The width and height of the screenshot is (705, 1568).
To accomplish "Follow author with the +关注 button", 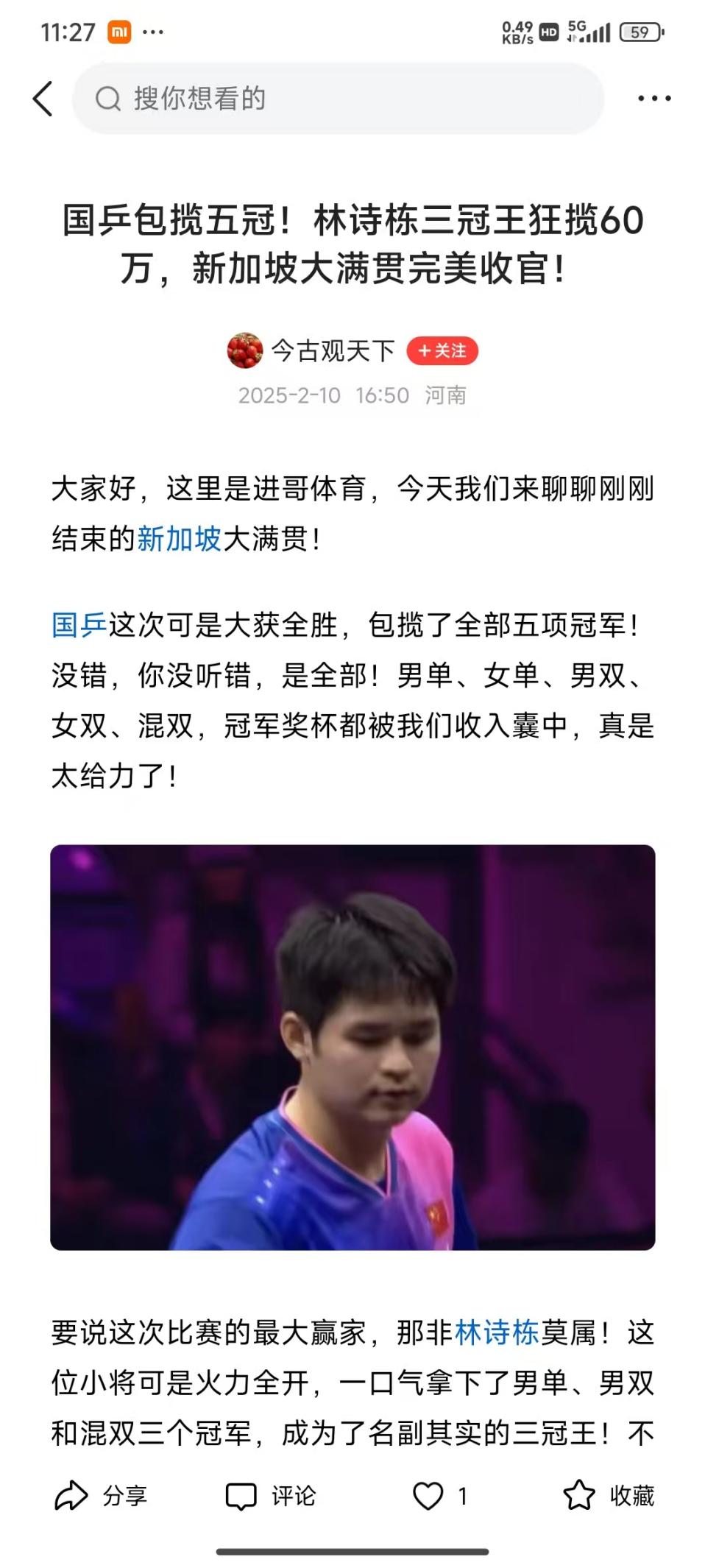I will pos(442,351).
